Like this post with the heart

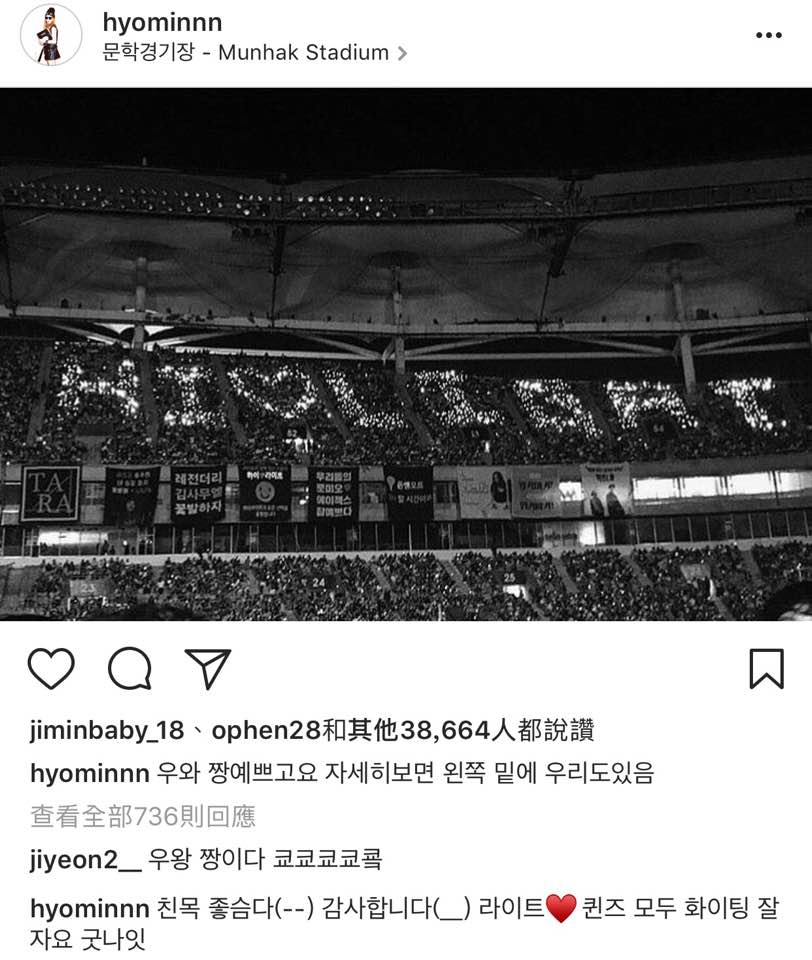(x=51, y=669)
